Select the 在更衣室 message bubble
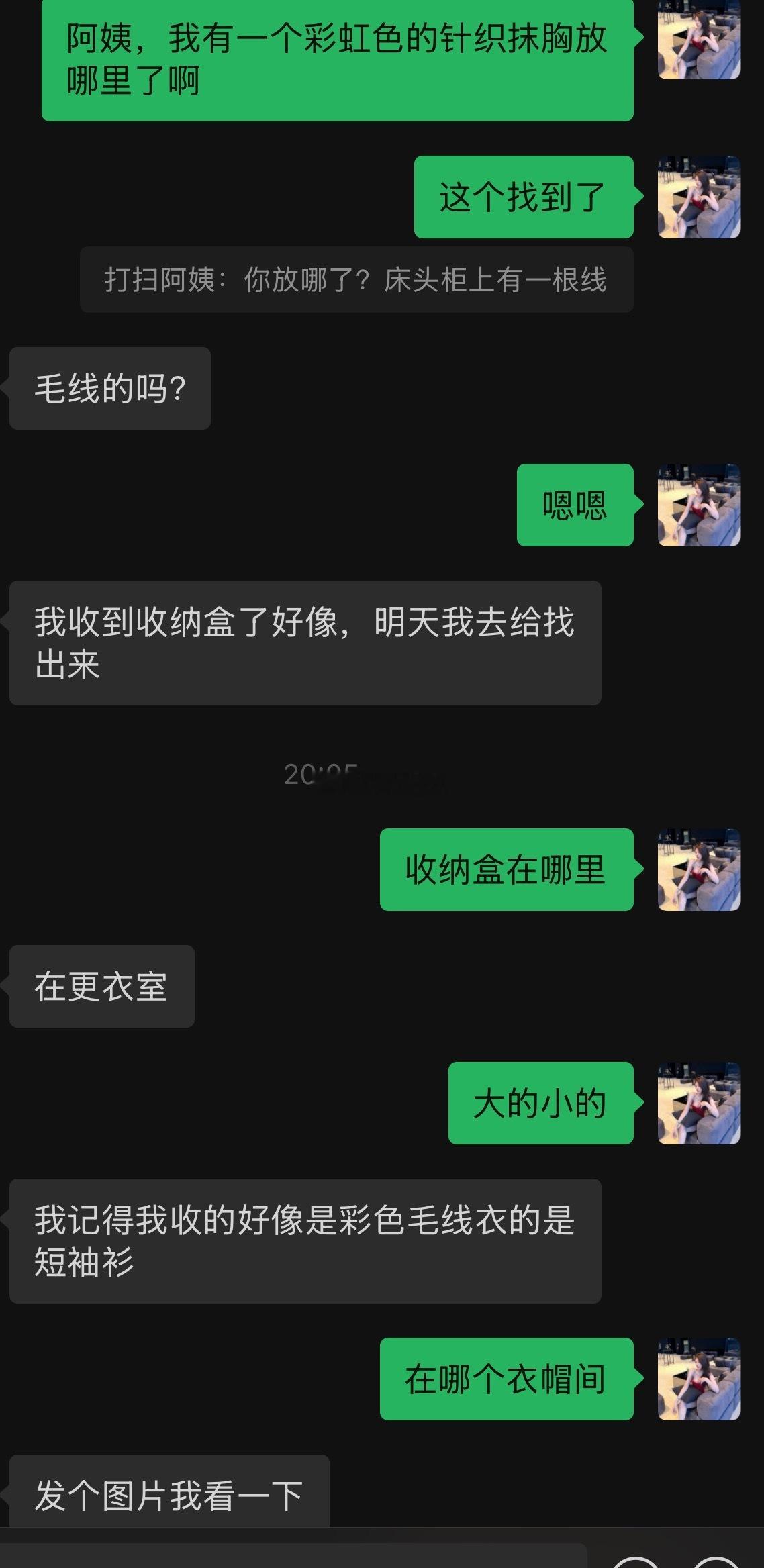 pyautogui.click(x=102, y=987)
